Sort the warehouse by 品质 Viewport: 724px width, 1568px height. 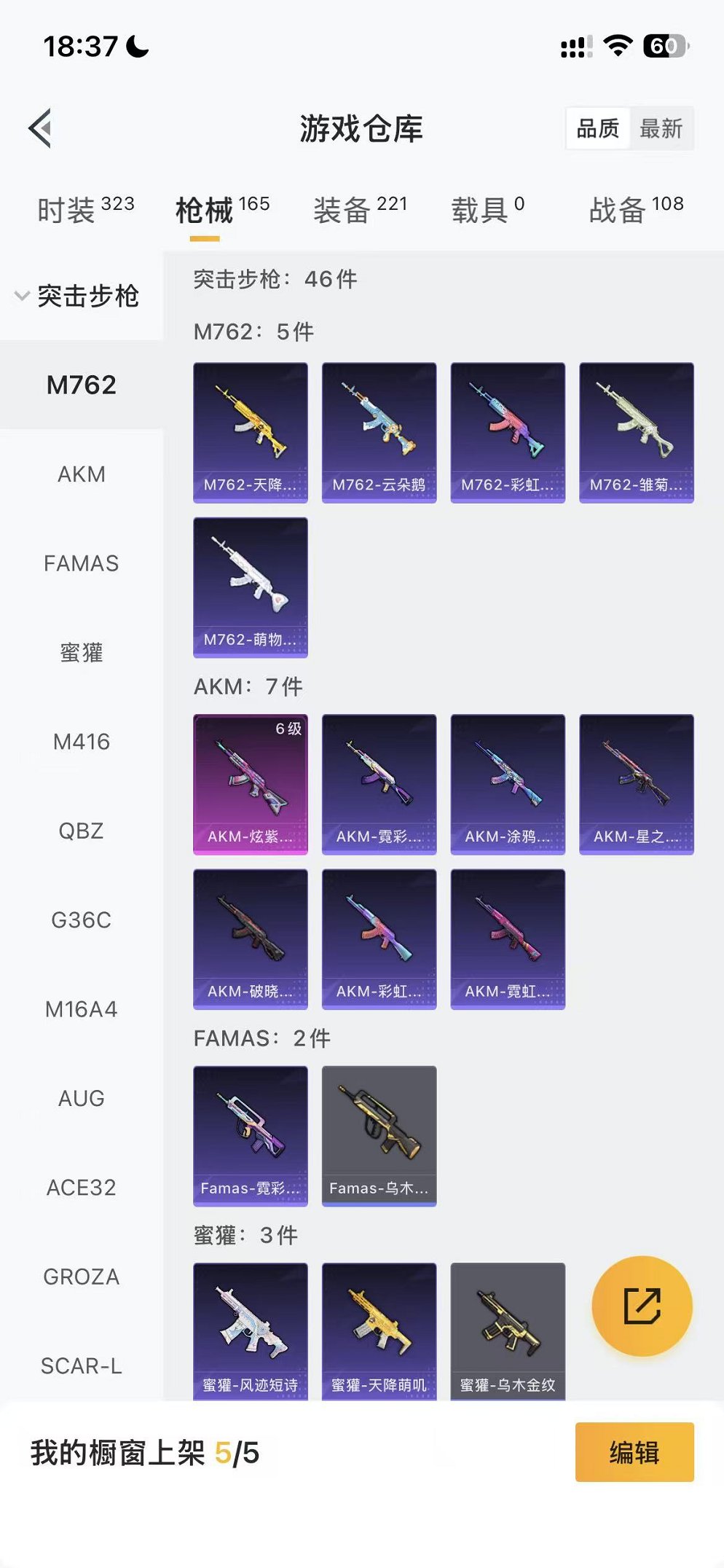(597, 129)
